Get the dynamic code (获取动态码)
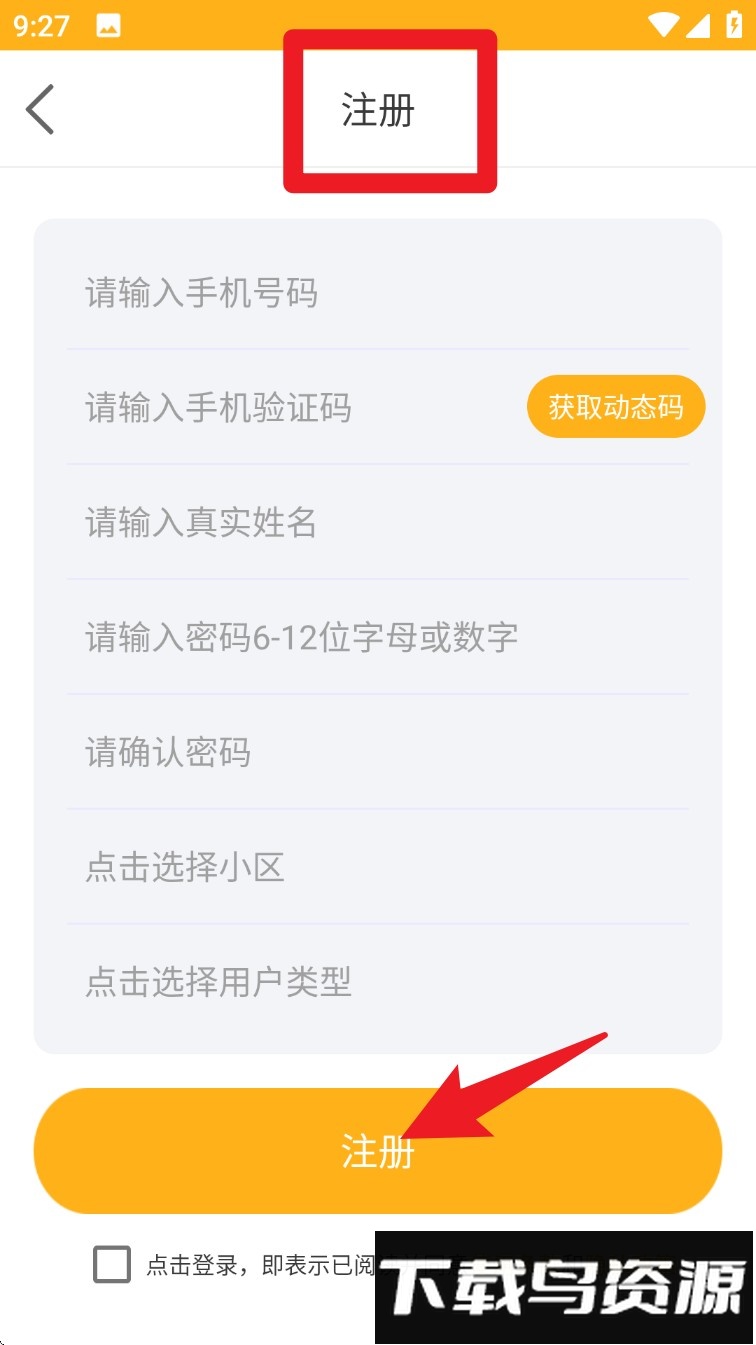The width and height of the screenshot is (756, 1345). pyautogui.click(x=615, y=407)
